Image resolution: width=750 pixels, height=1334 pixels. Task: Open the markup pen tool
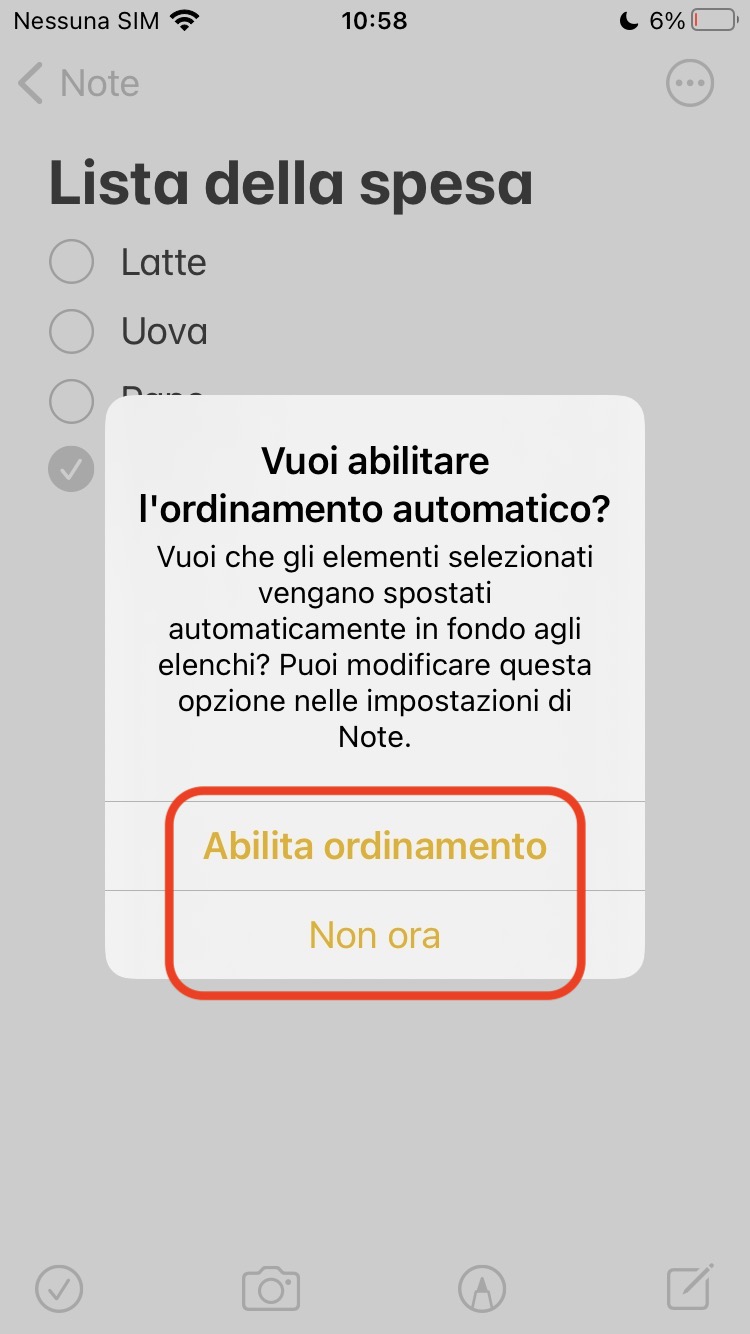481,1288
